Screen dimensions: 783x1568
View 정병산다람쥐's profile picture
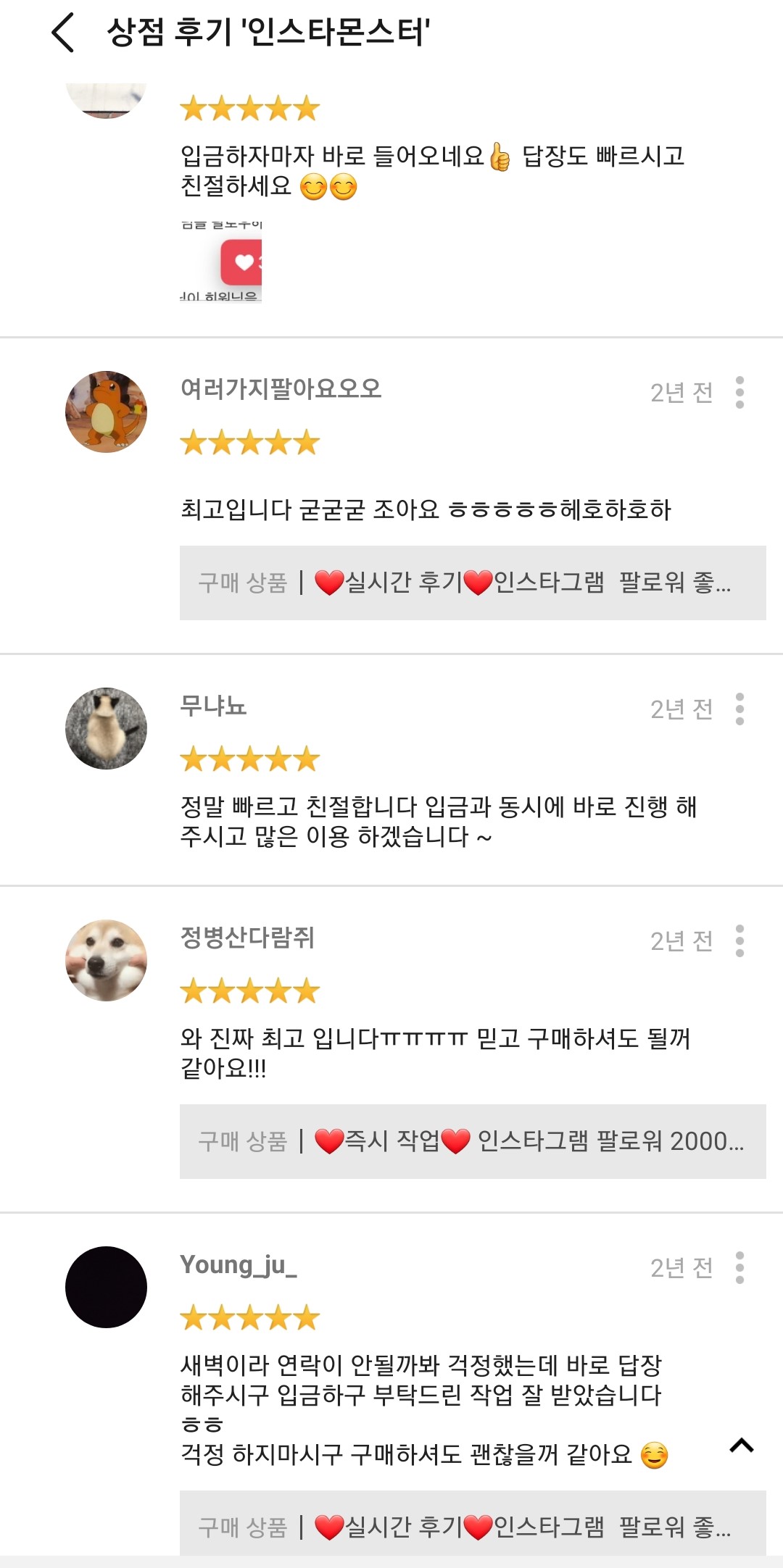[106, 961]
